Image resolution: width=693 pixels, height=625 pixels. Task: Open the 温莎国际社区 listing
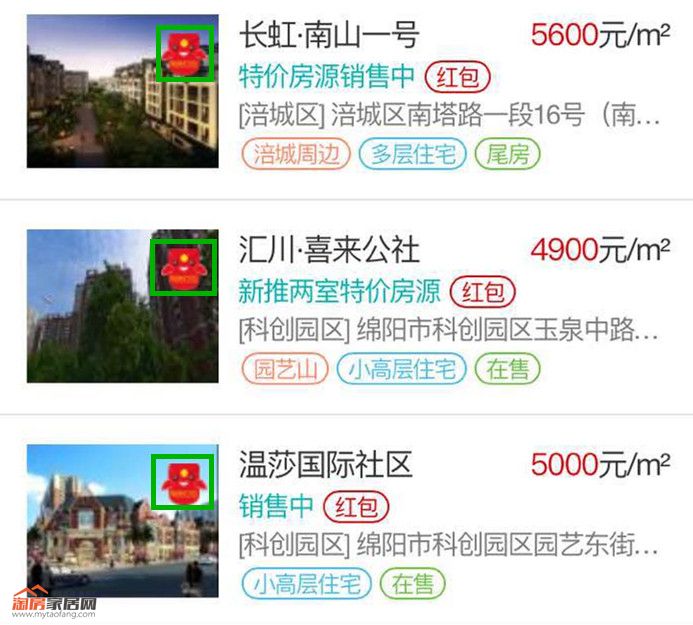click(x=325, y=464)
